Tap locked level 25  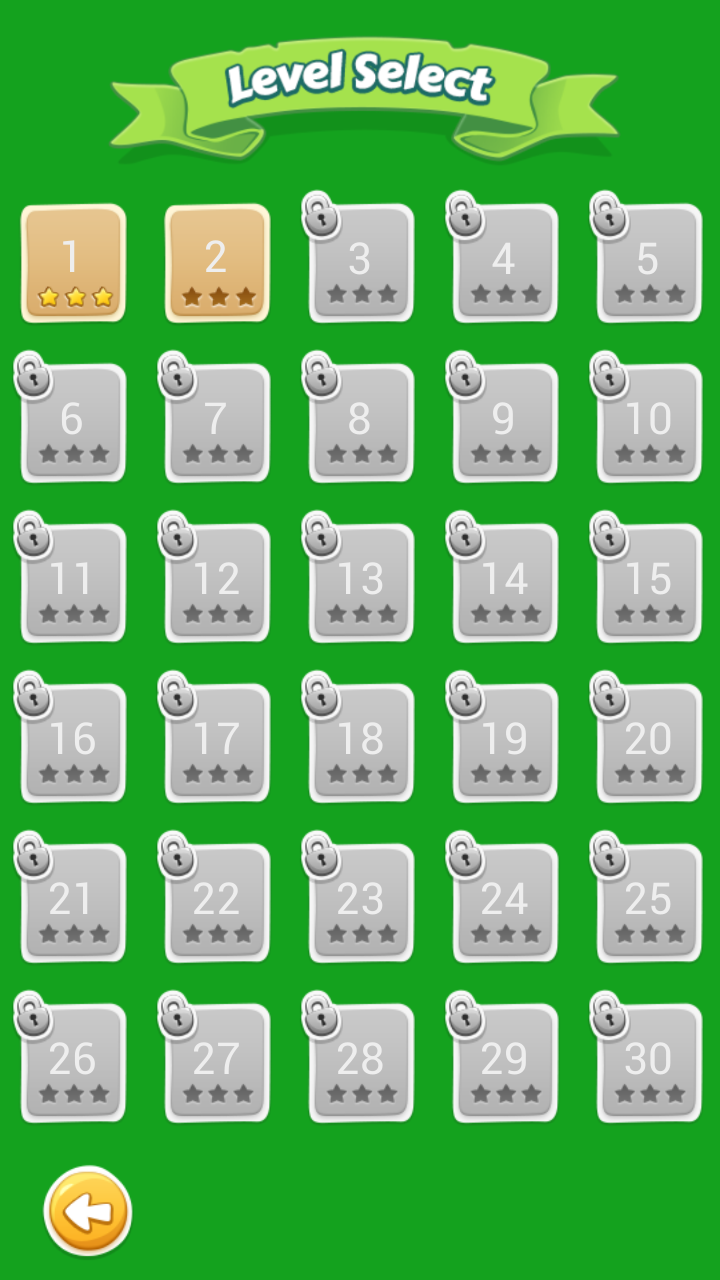tap(649, 904)
